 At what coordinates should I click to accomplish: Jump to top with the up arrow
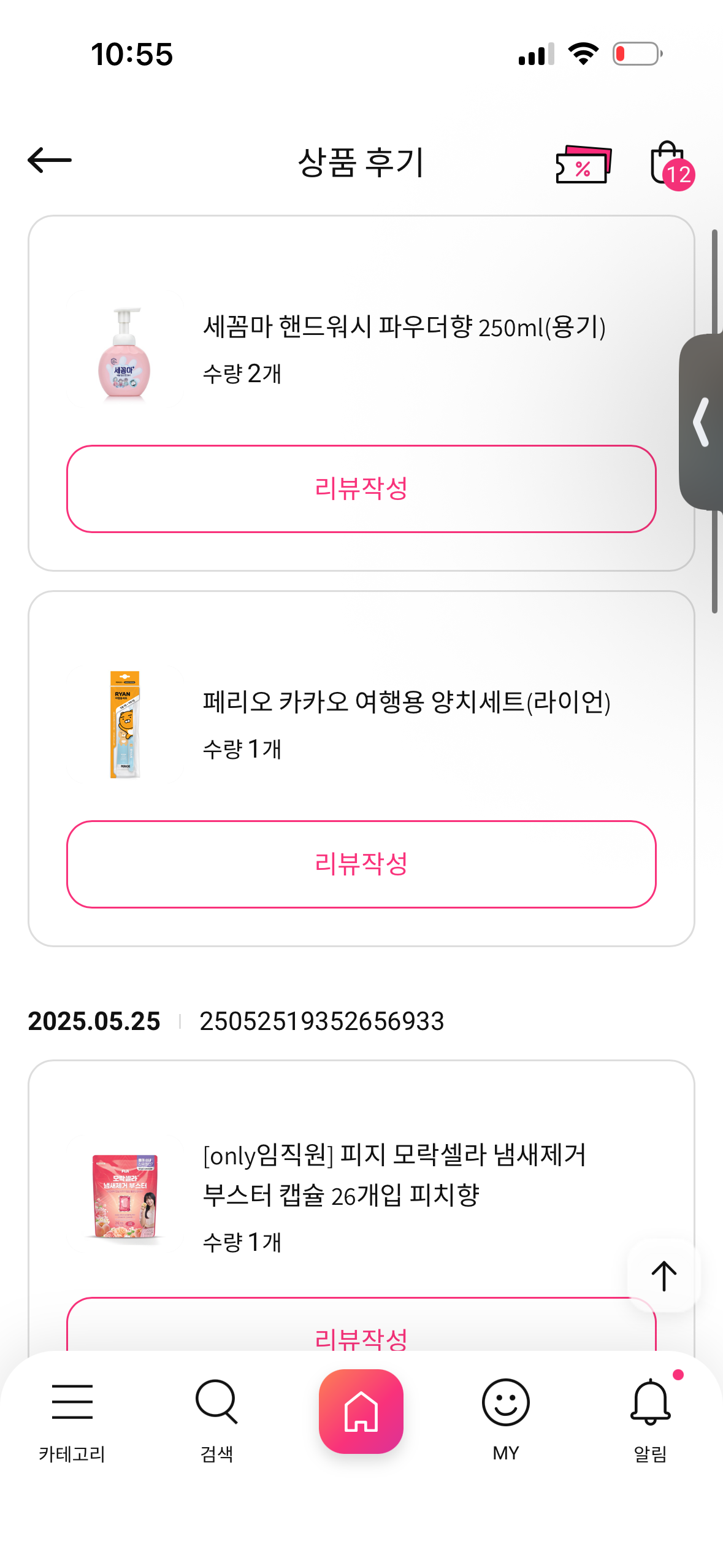click(x=664, y=1276)
